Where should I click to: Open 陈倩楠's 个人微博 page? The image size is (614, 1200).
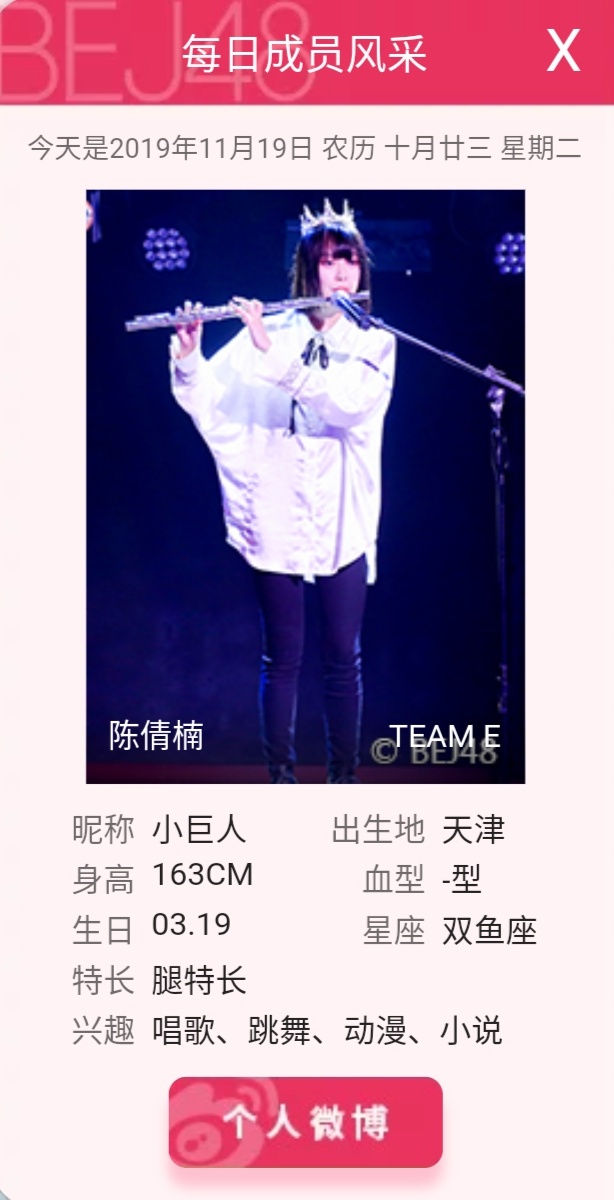point(305,1122)
